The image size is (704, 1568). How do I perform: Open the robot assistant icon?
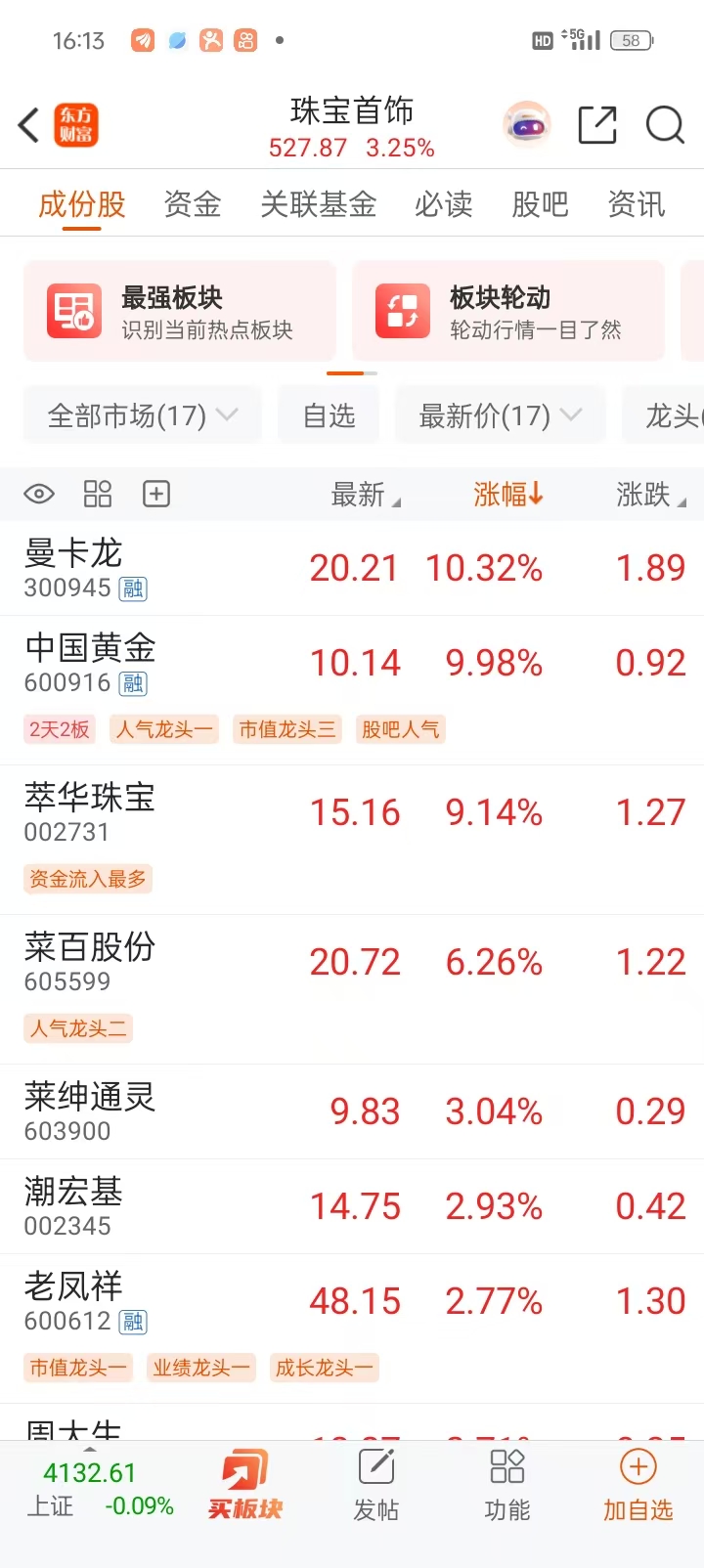(527, 125)
